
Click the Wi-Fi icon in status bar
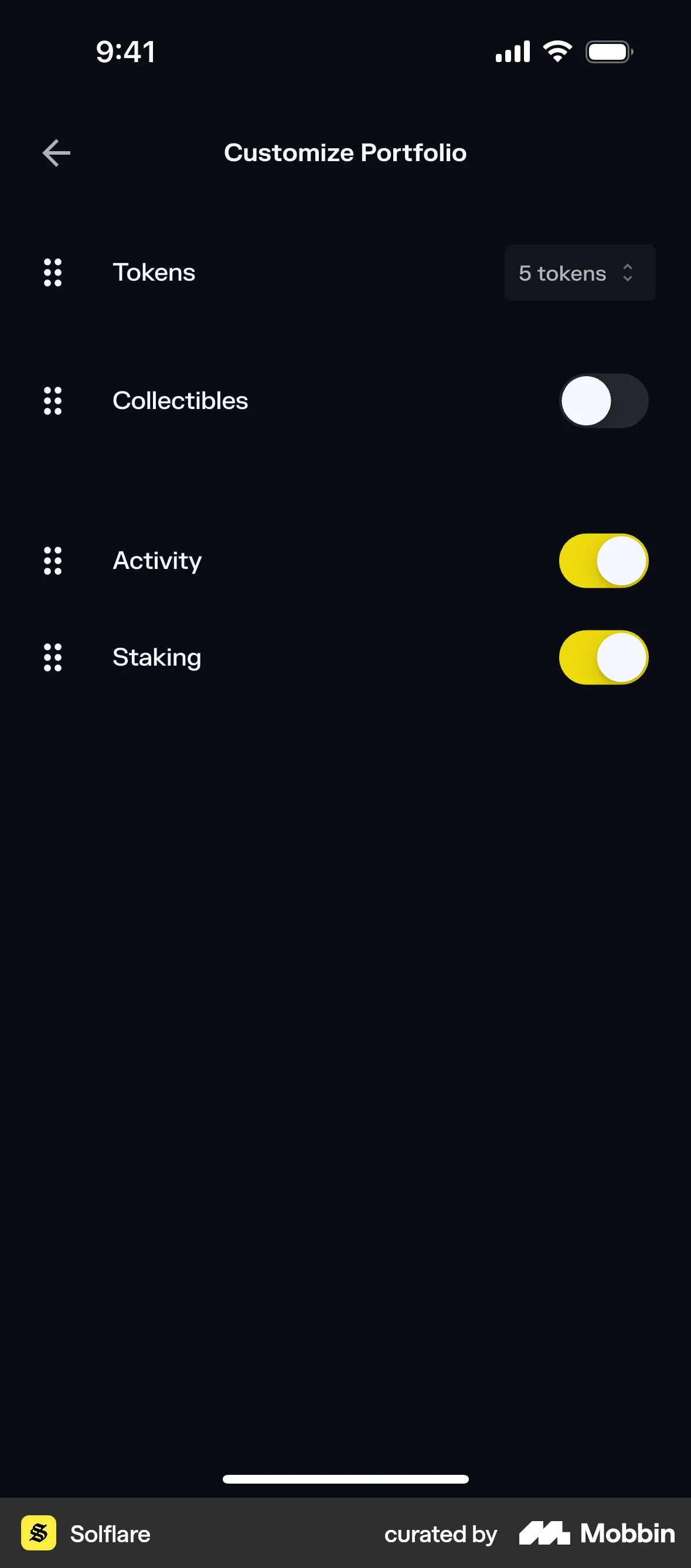557,51
